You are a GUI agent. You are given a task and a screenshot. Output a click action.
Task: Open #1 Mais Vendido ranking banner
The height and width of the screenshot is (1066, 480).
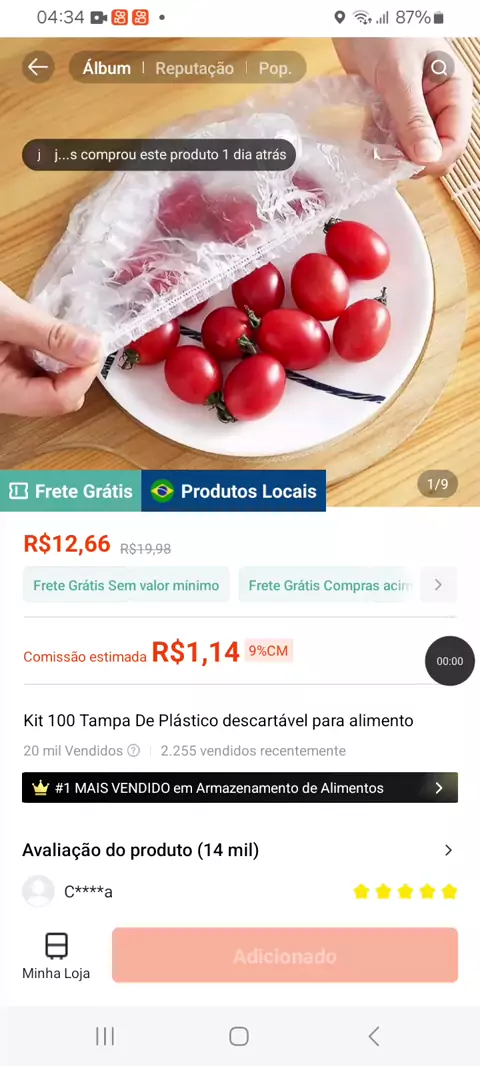[x=240, y=788]
